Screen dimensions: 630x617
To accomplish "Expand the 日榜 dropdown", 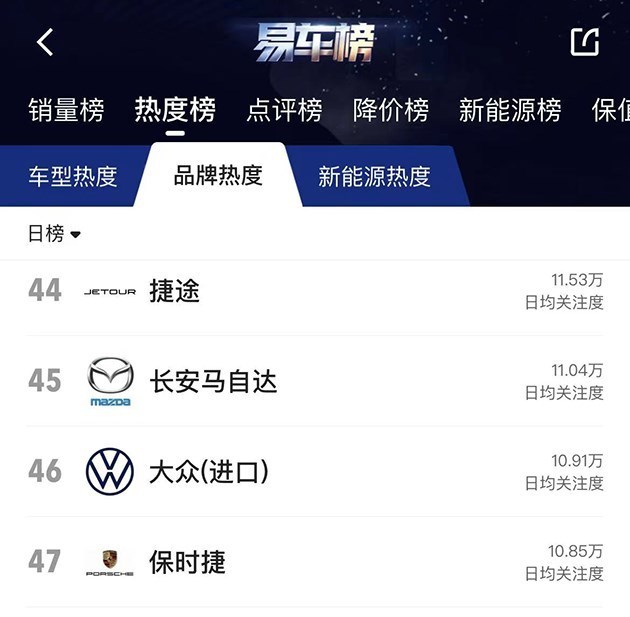I will (54, 234).
